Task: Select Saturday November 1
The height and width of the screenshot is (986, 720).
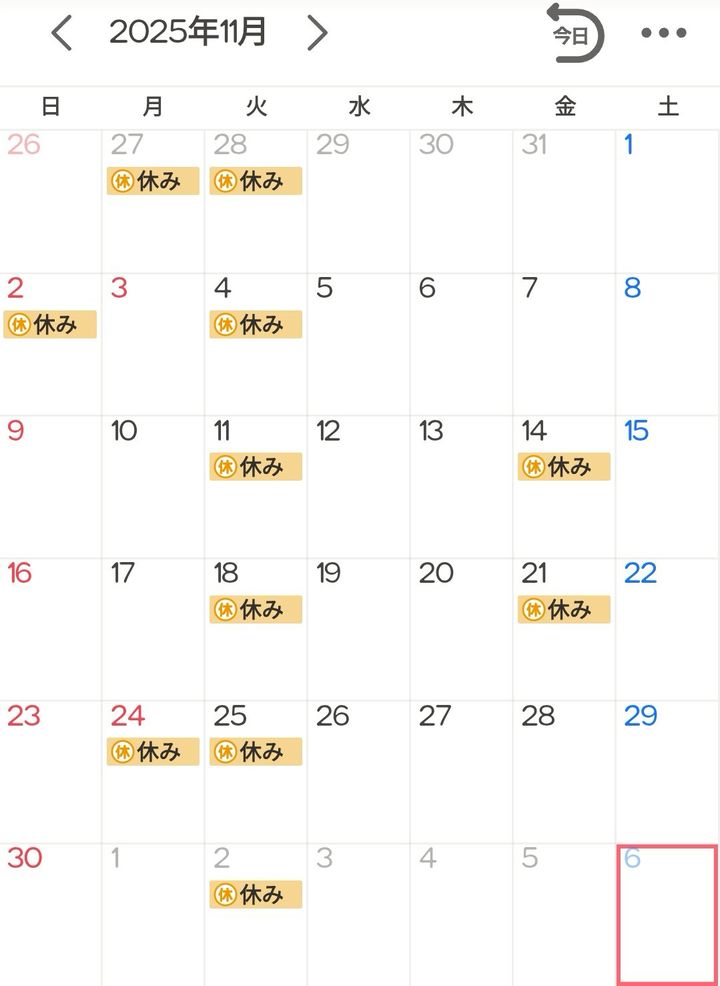Action: pos(667,200)
